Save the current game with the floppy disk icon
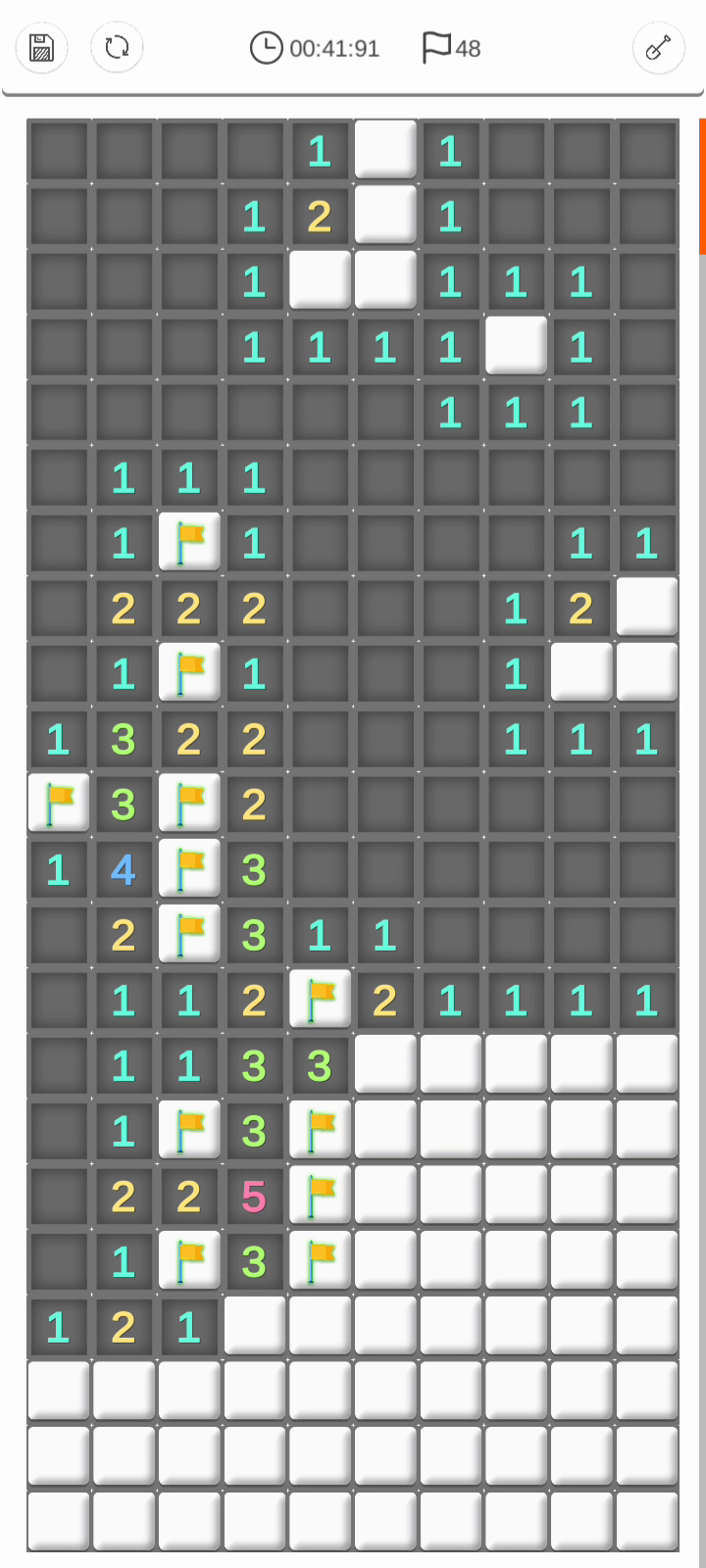Image resolution: width=706 pixels, height=1568 pixels. tap(41, 47)
